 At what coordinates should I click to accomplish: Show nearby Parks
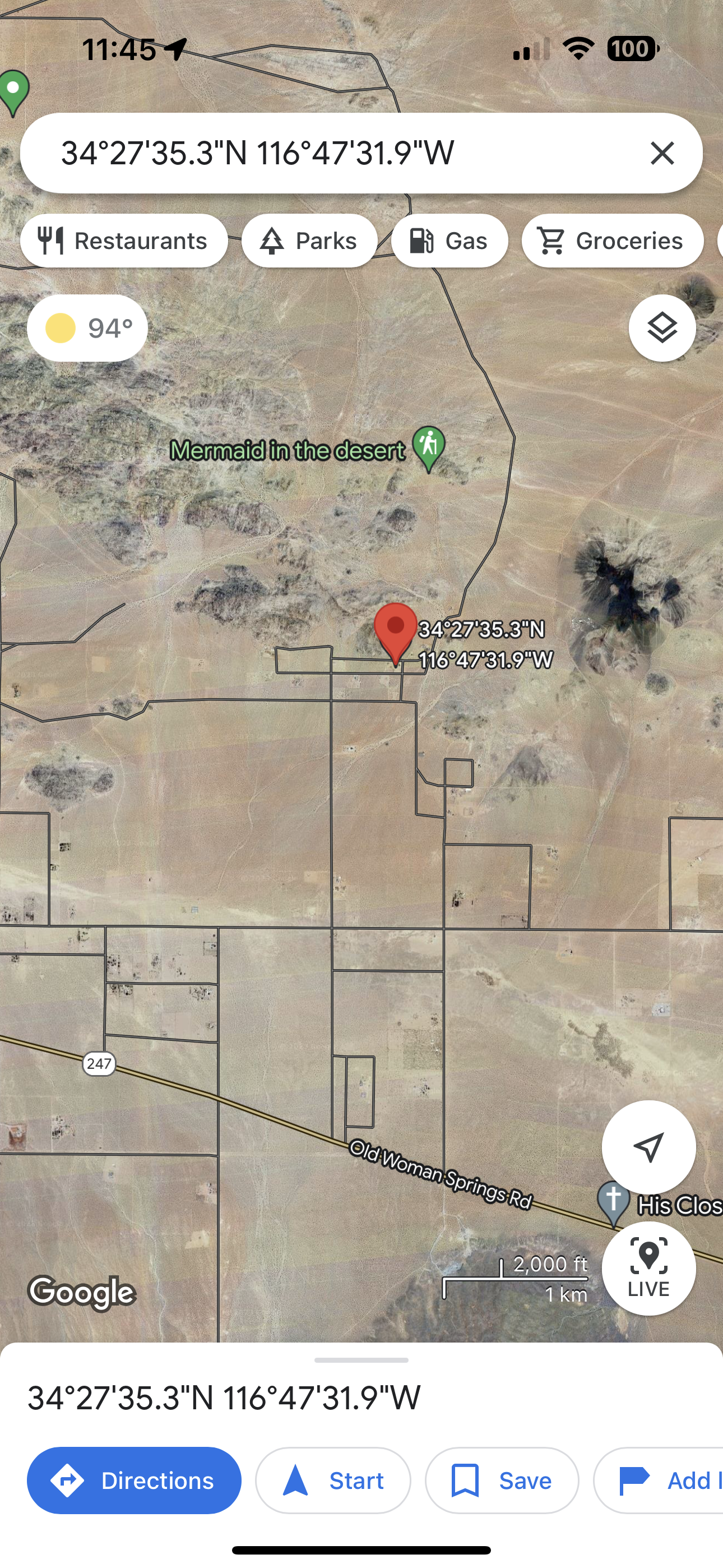309,241
